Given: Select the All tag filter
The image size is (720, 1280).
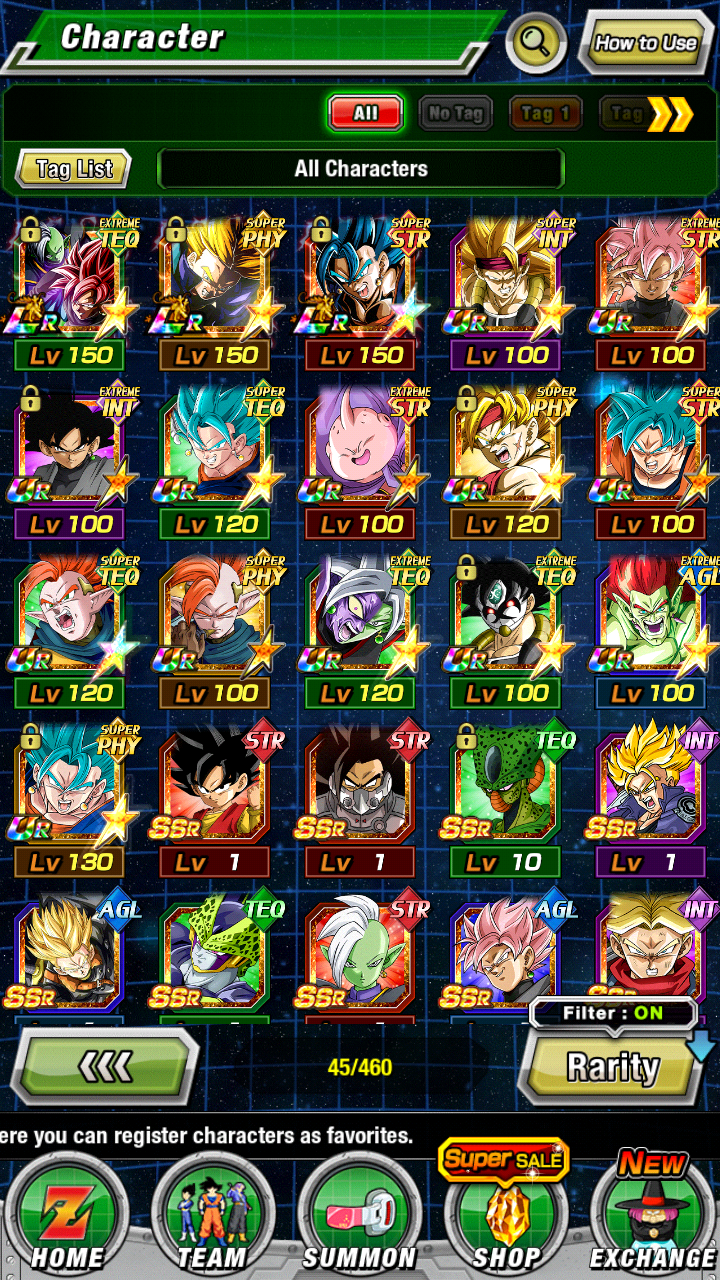Looking at the screenshot, I should [x=365, y=113].
